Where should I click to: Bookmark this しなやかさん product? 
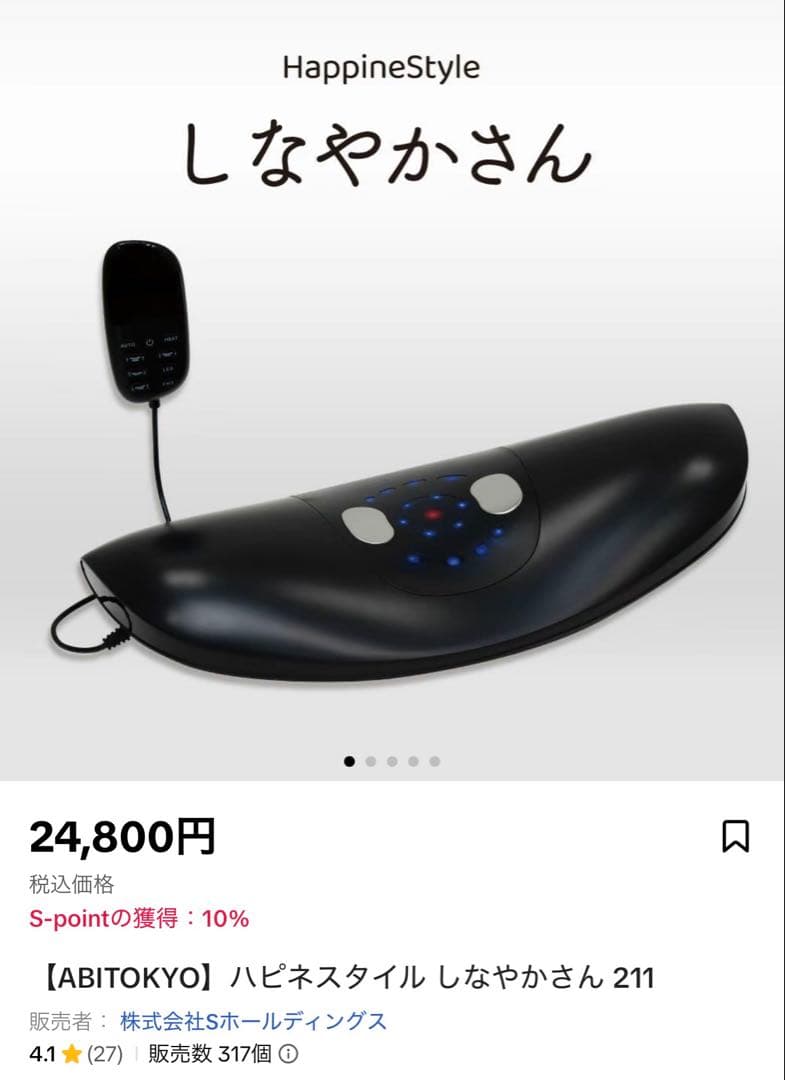click(735, 836)
